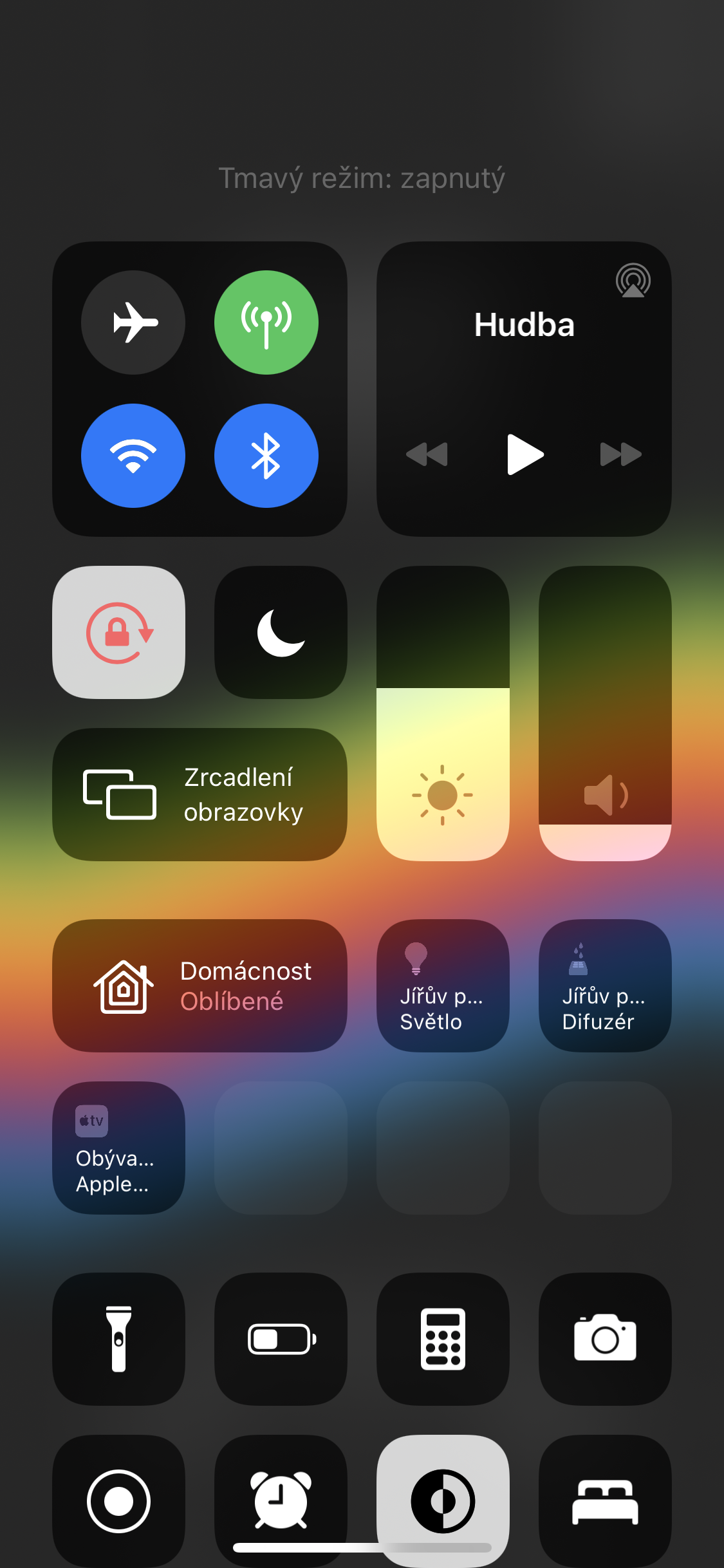Turn off dark mode
The image size is (724, 1568).
coord(443,1500)
